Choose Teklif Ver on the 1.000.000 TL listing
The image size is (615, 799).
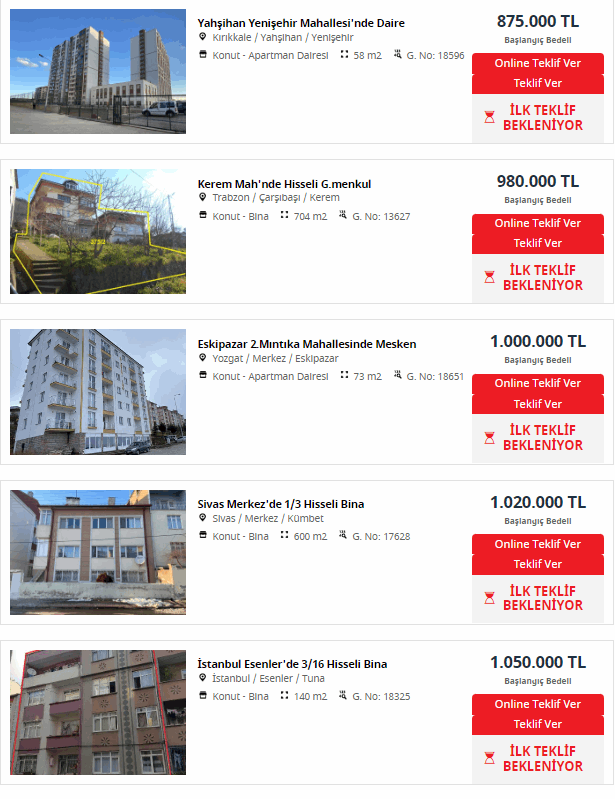(x=537, y=404)
